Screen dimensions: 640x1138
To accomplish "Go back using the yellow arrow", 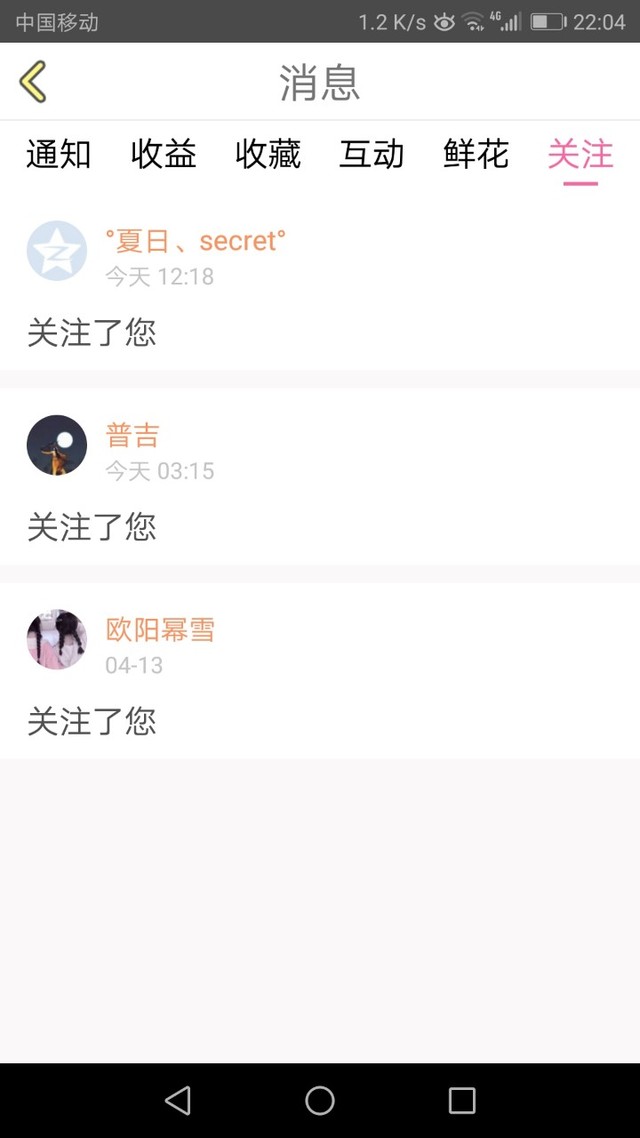I will pyautogui.click(x=33, y=81).
